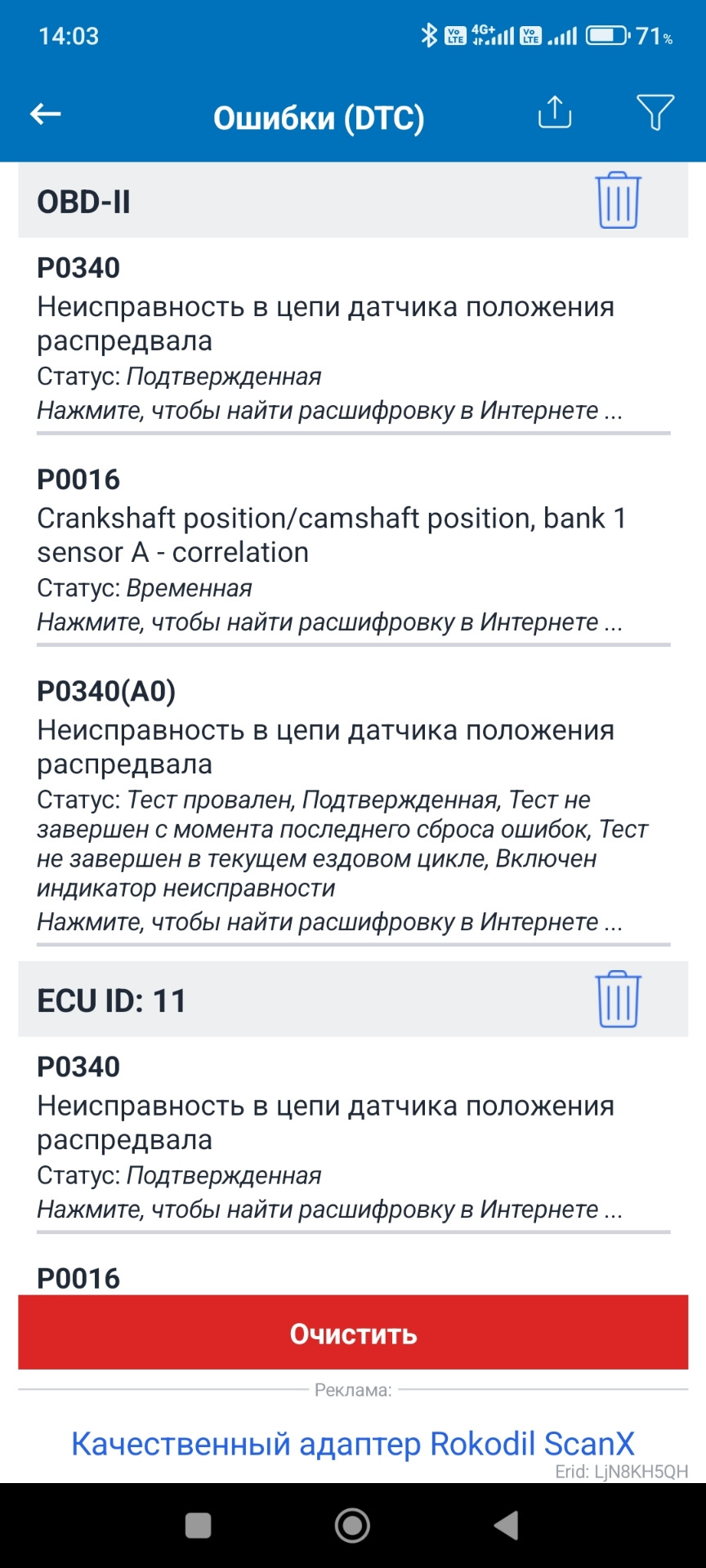Show recent apps
Viewport: 706px width, 1568px height.
199,1525
